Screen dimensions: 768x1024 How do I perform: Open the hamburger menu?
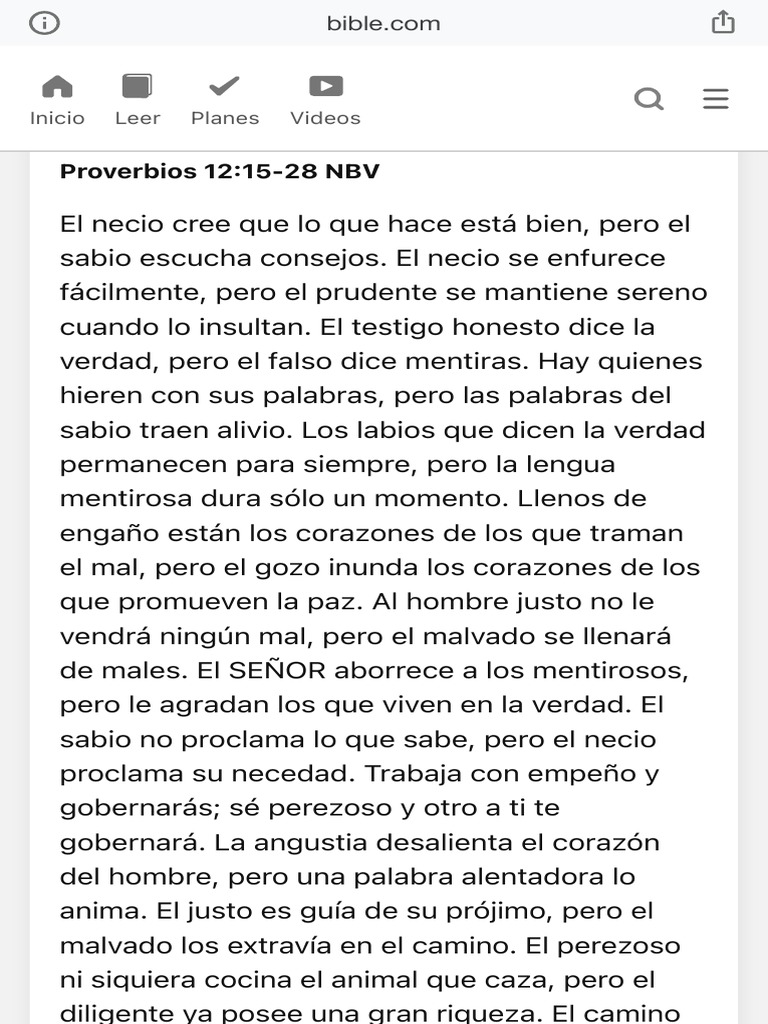click(x=716, y=99)
